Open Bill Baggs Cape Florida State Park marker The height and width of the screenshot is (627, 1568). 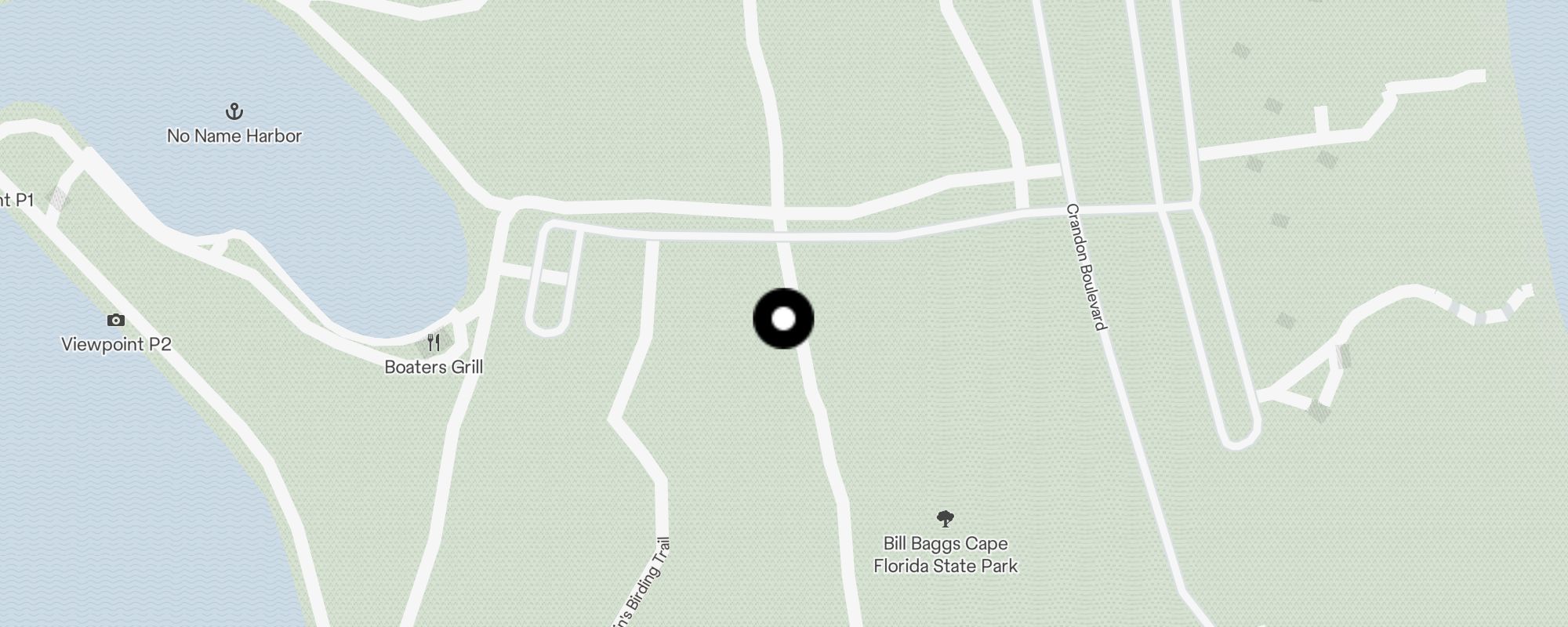click(x=946, y=518)
